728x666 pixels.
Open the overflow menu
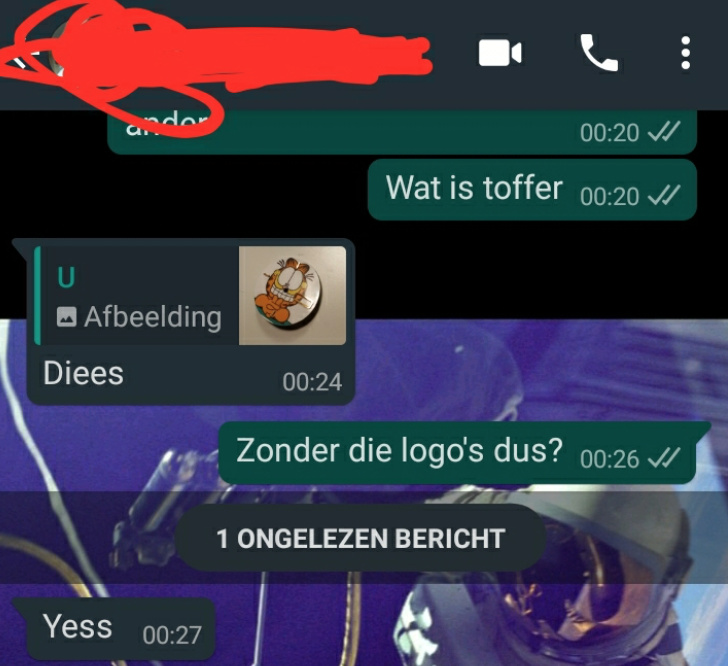click(x=685, y=53)
